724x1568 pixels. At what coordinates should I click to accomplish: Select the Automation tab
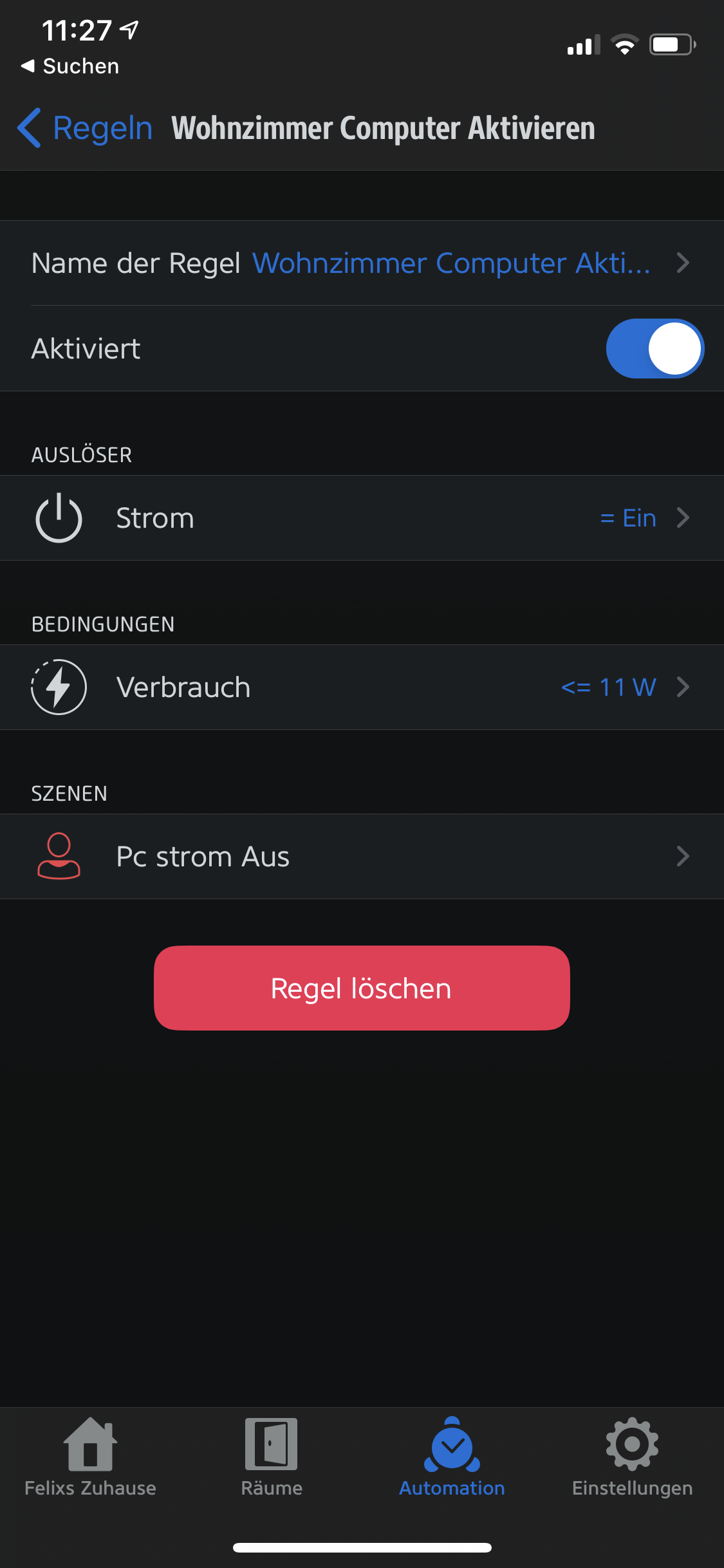click(452, 1458)
